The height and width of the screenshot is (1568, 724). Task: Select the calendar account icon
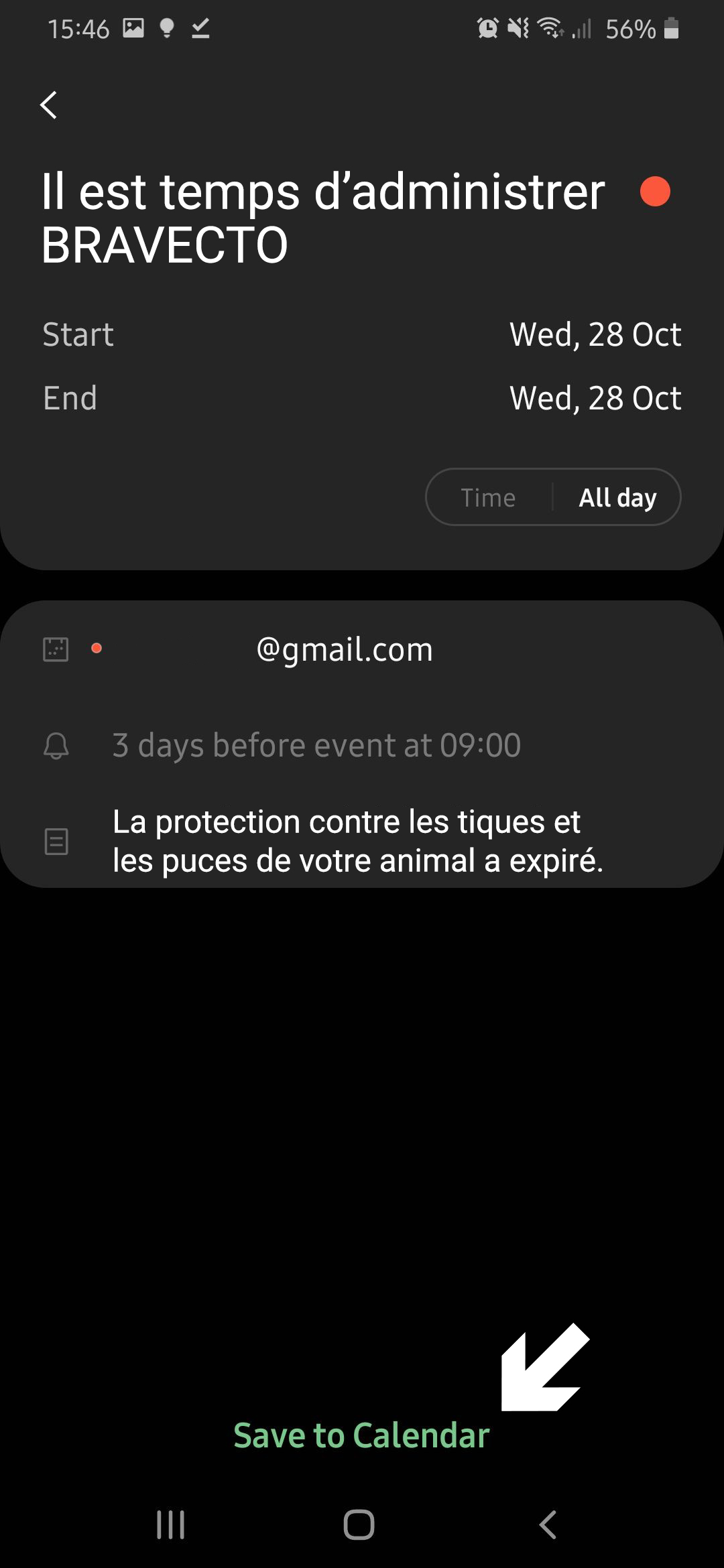click(56, 648)
